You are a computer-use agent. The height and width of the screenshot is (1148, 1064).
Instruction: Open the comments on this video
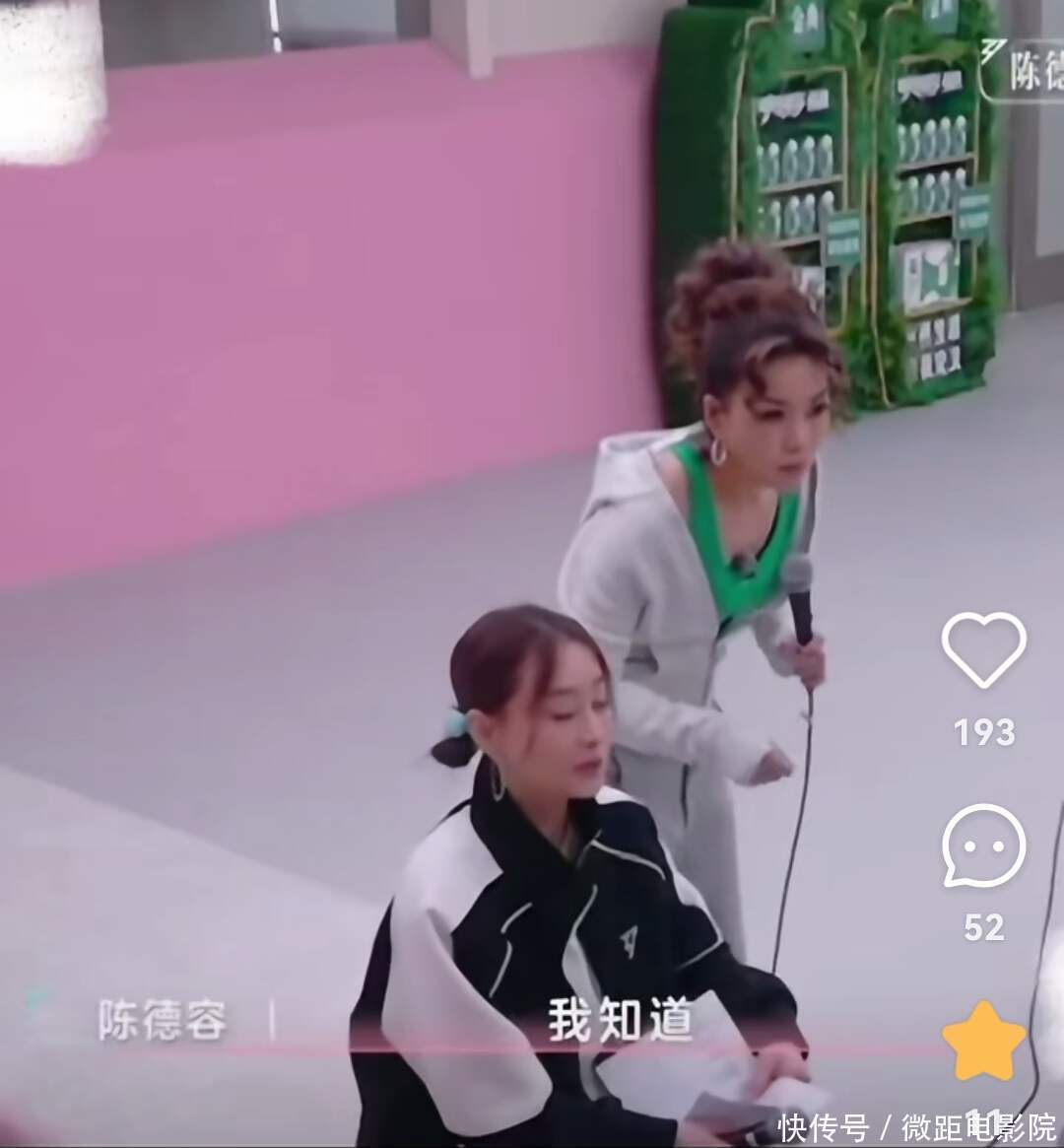point(983,846)
